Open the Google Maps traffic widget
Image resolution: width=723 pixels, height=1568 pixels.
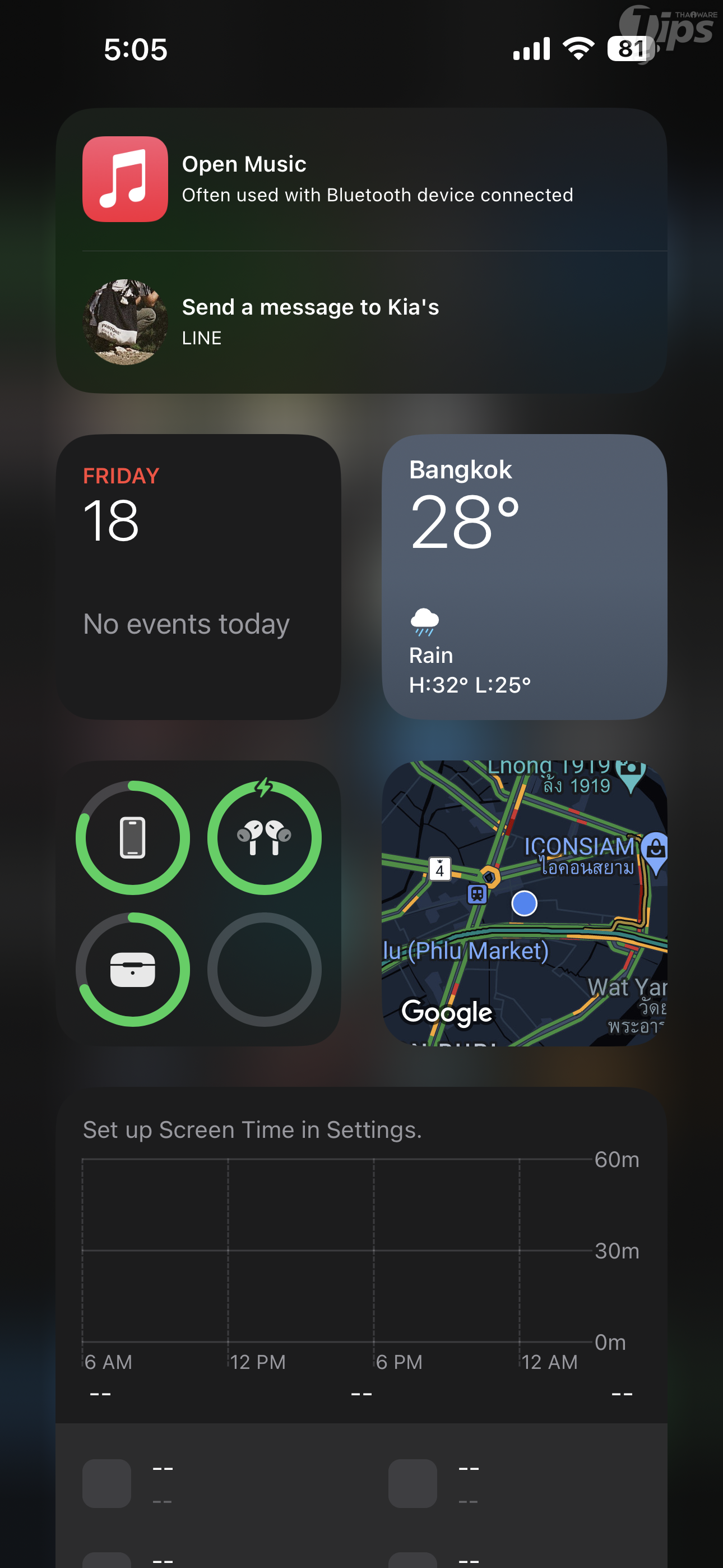pyautogui.click(x=524, y=903)
